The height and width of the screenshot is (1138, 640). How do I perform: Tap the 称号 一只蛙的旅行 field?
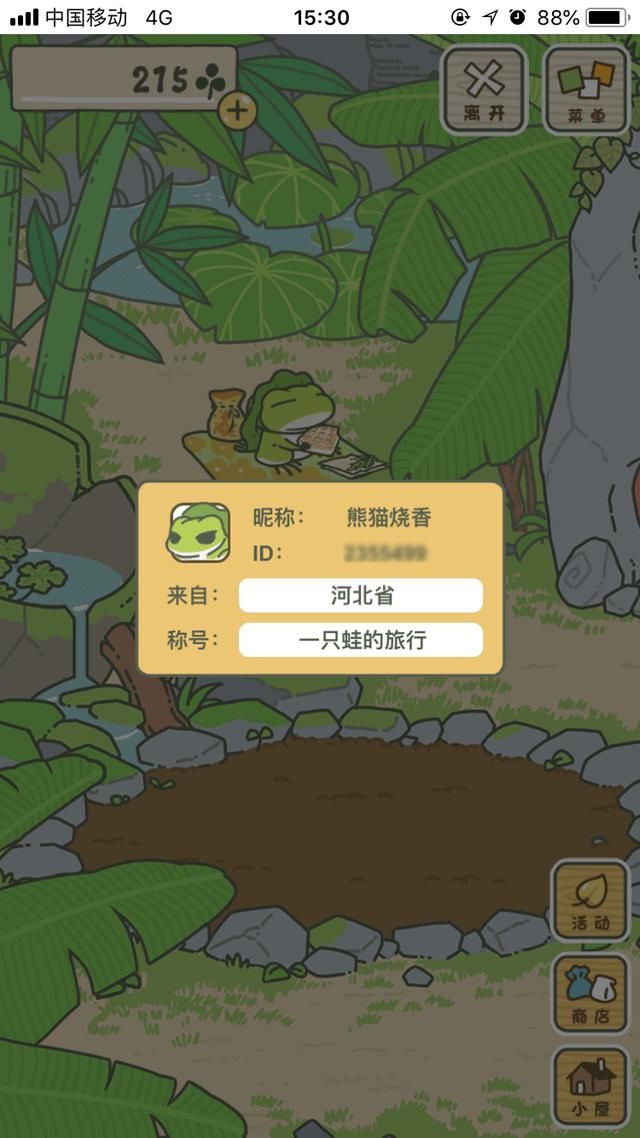pyautogui.click(x=361, y=640)
